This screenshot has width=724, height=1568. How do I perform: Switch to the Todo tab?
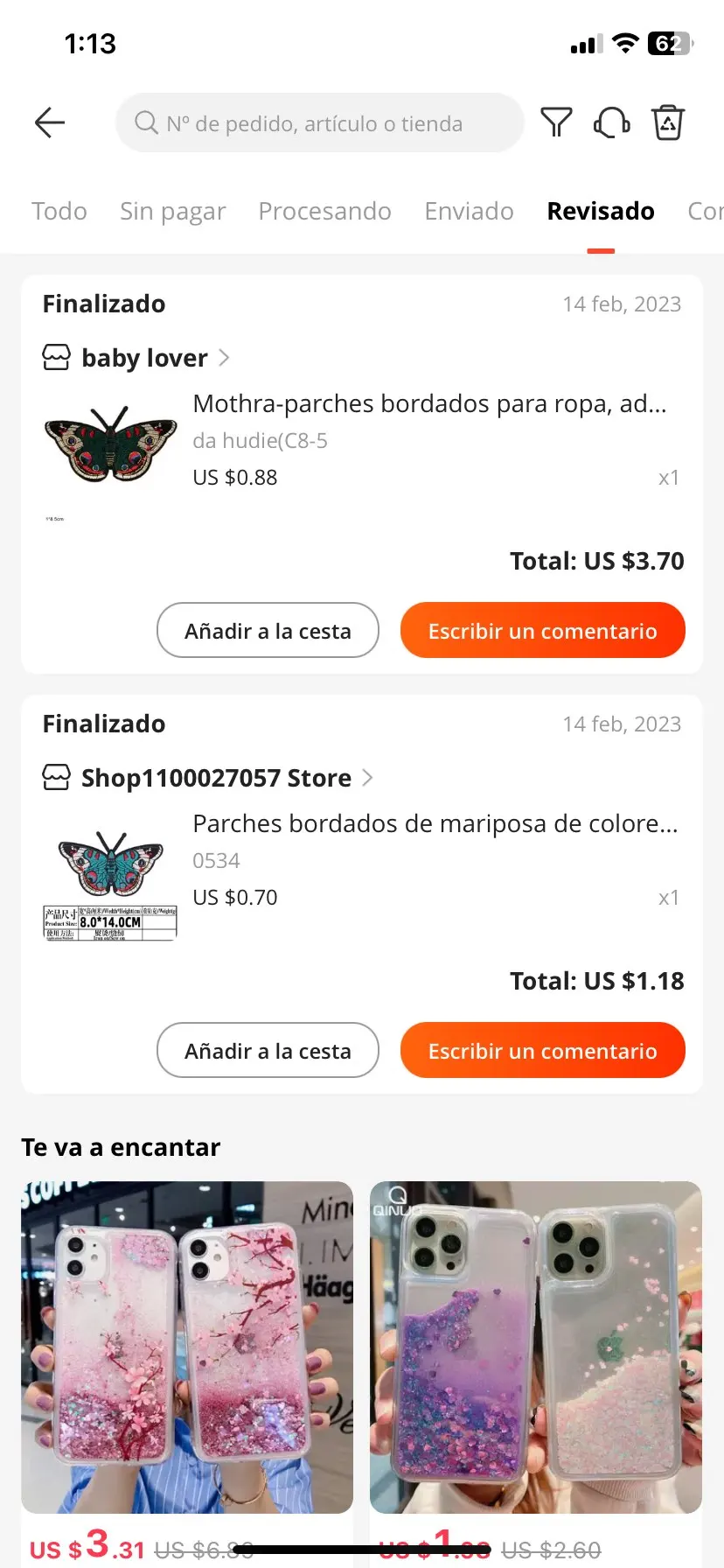[59, 211]
